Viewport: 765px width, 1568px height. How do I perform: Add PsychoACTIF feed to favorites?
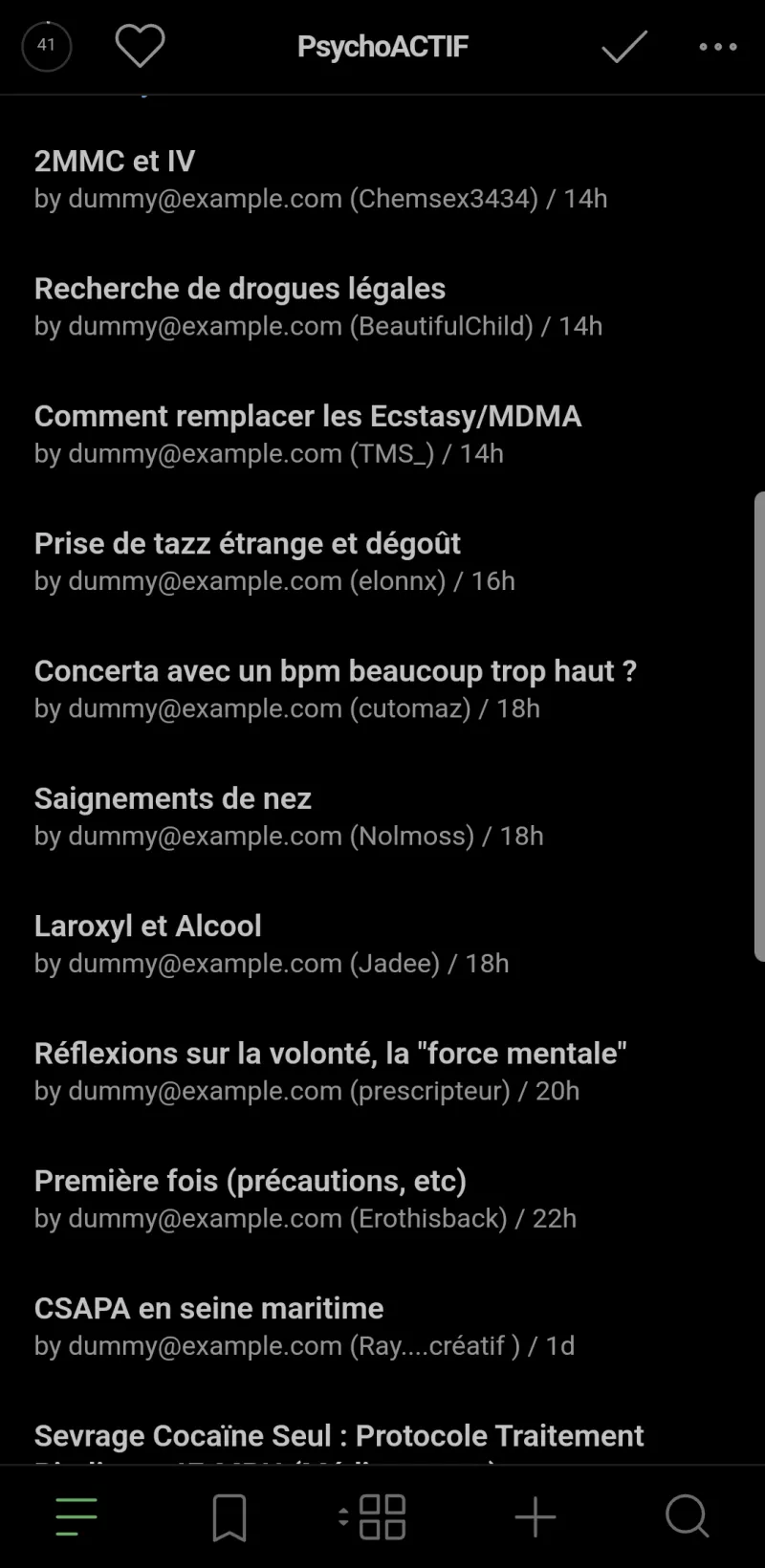(x=140, y=46)
